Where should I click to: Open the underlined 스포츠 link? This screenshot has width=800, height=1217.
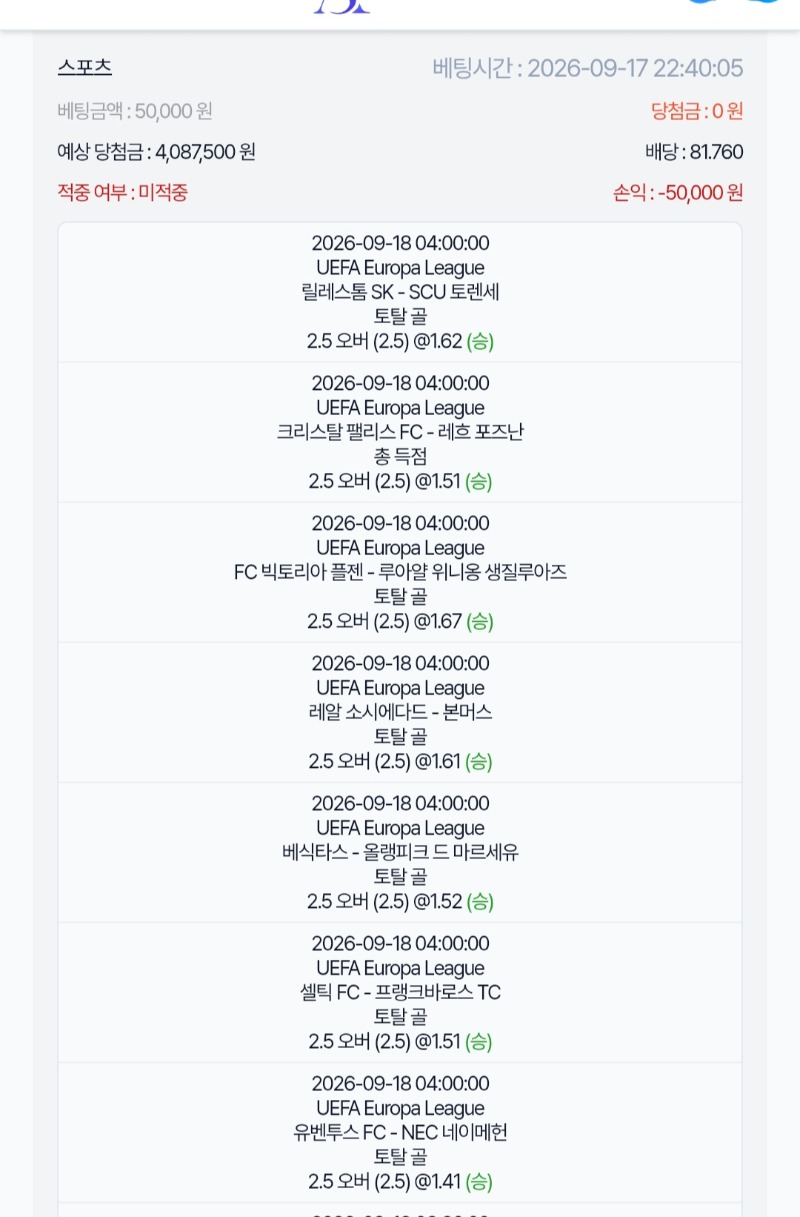[85, 68]
